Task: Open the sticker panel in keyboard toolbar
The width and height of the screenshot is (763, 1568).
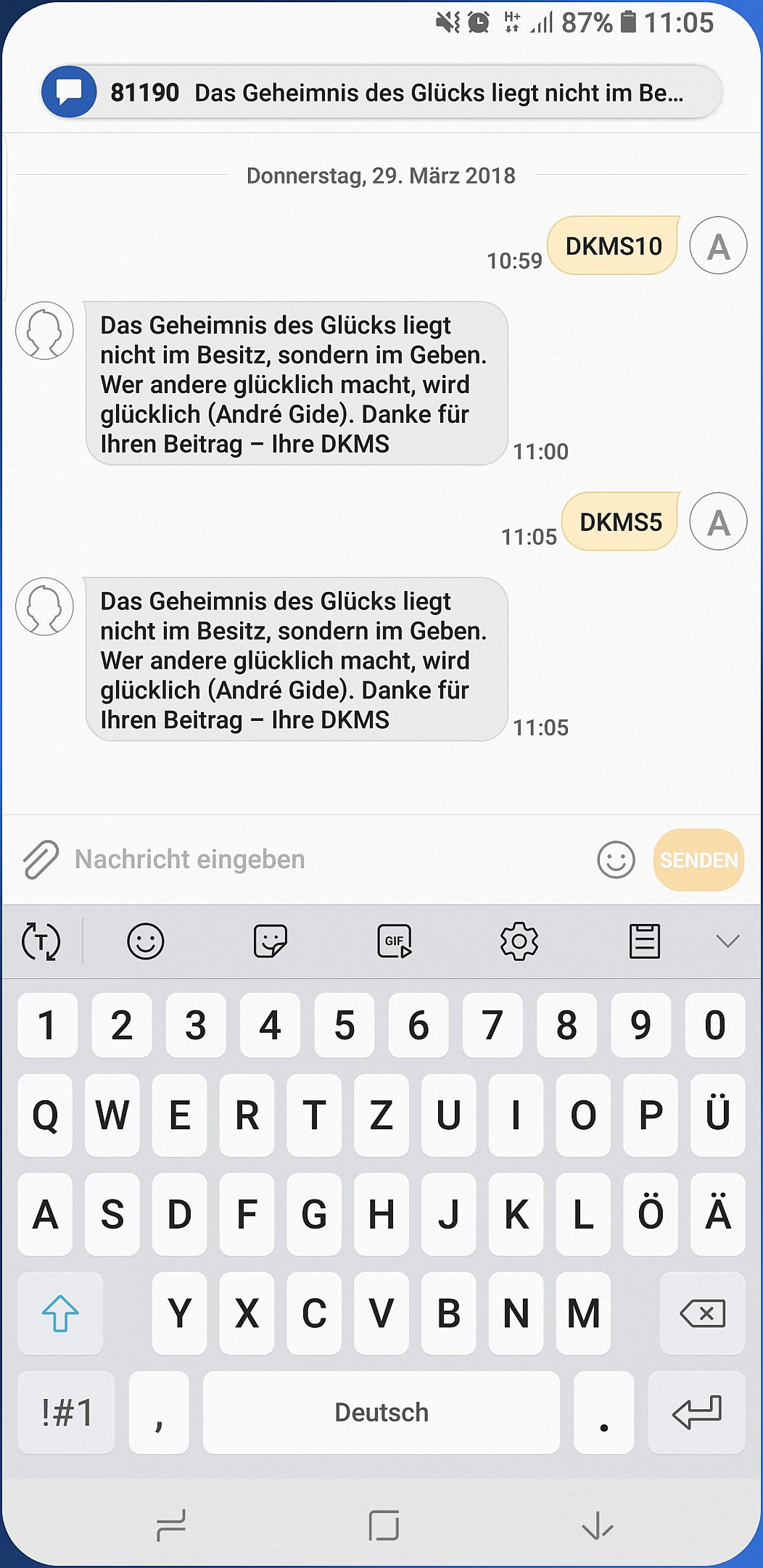Action: (271, 941)
